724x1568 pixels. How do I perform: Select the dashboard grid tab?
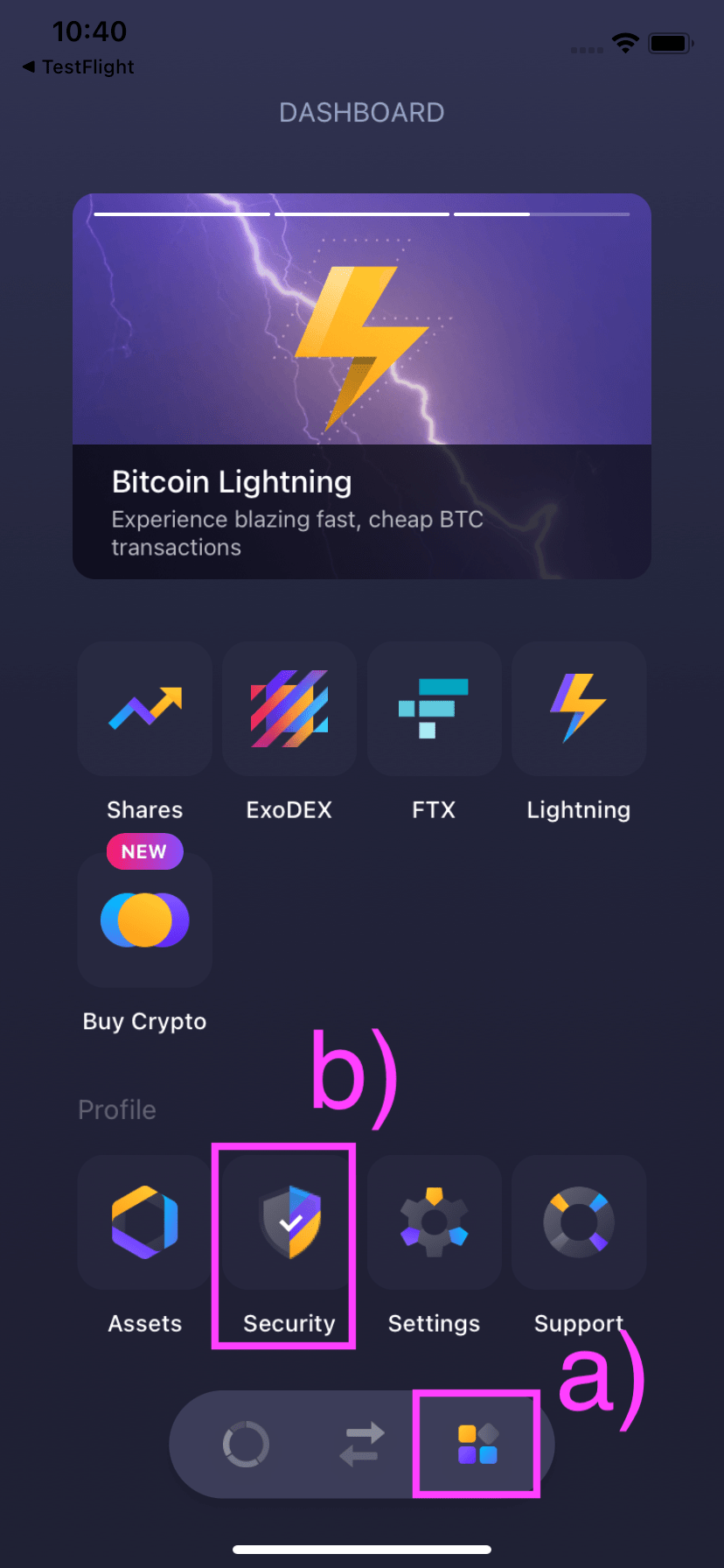tap(477, 1444)
